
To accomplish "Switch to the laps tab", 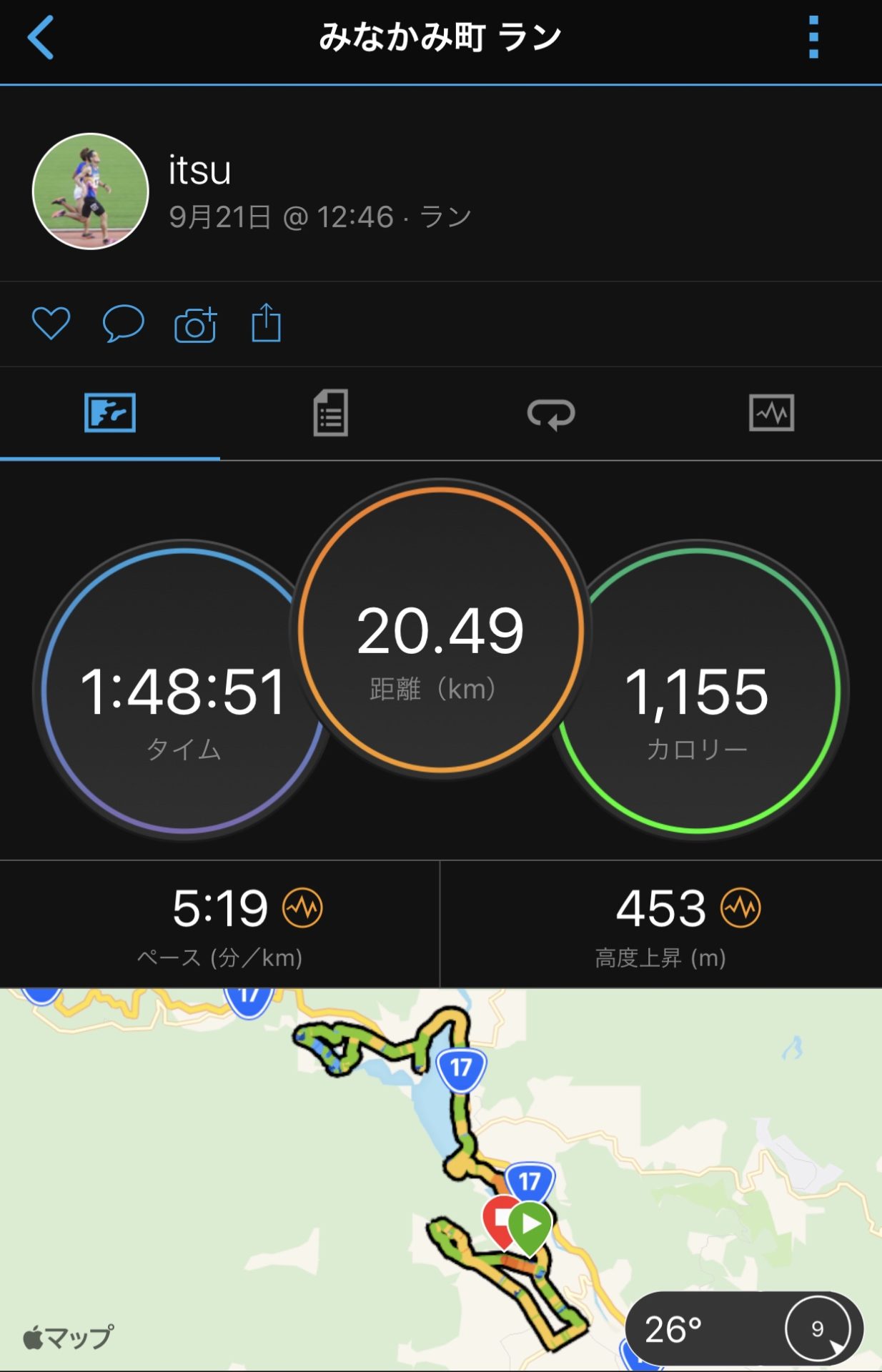I will tap(550, 413).
